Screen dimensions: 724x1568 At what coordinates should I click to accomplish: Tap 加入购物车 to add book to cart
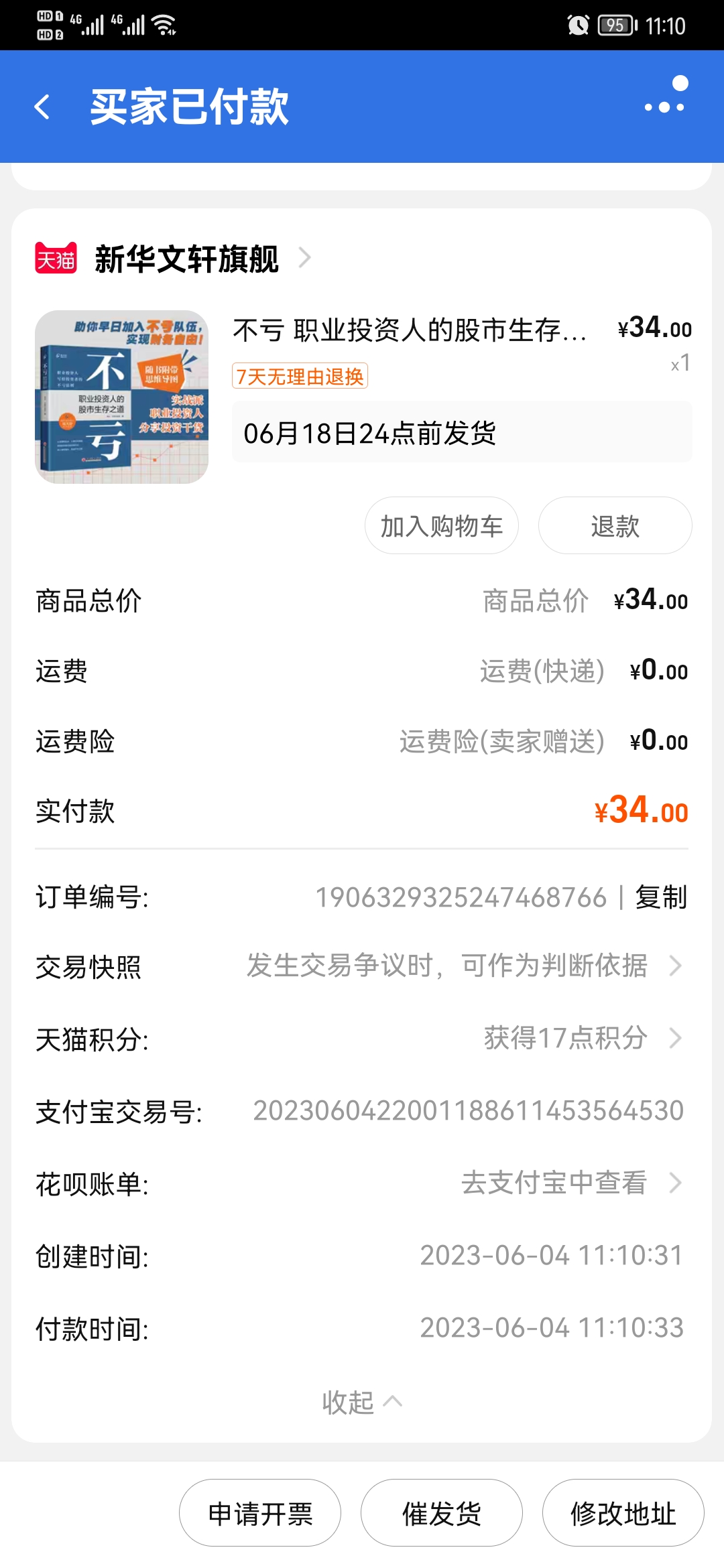pyautogui.click(x=441, y=526)
